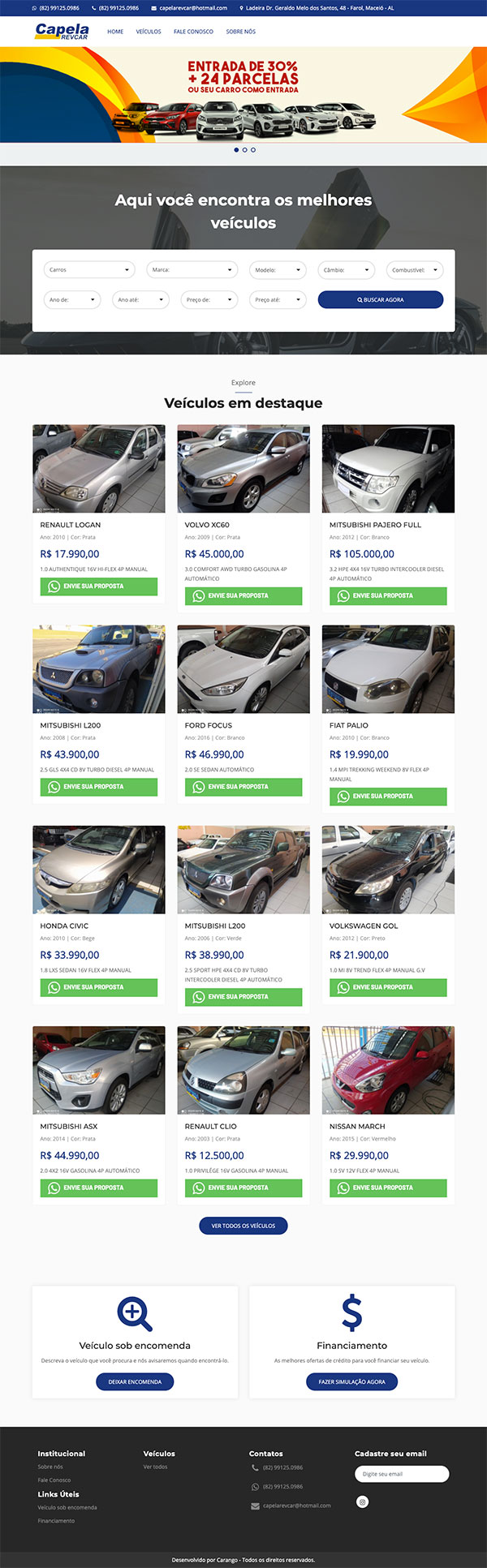Open the SOBRE NÓS page
The height and width of the screenshot is (1568, 487).
[240, 32]
